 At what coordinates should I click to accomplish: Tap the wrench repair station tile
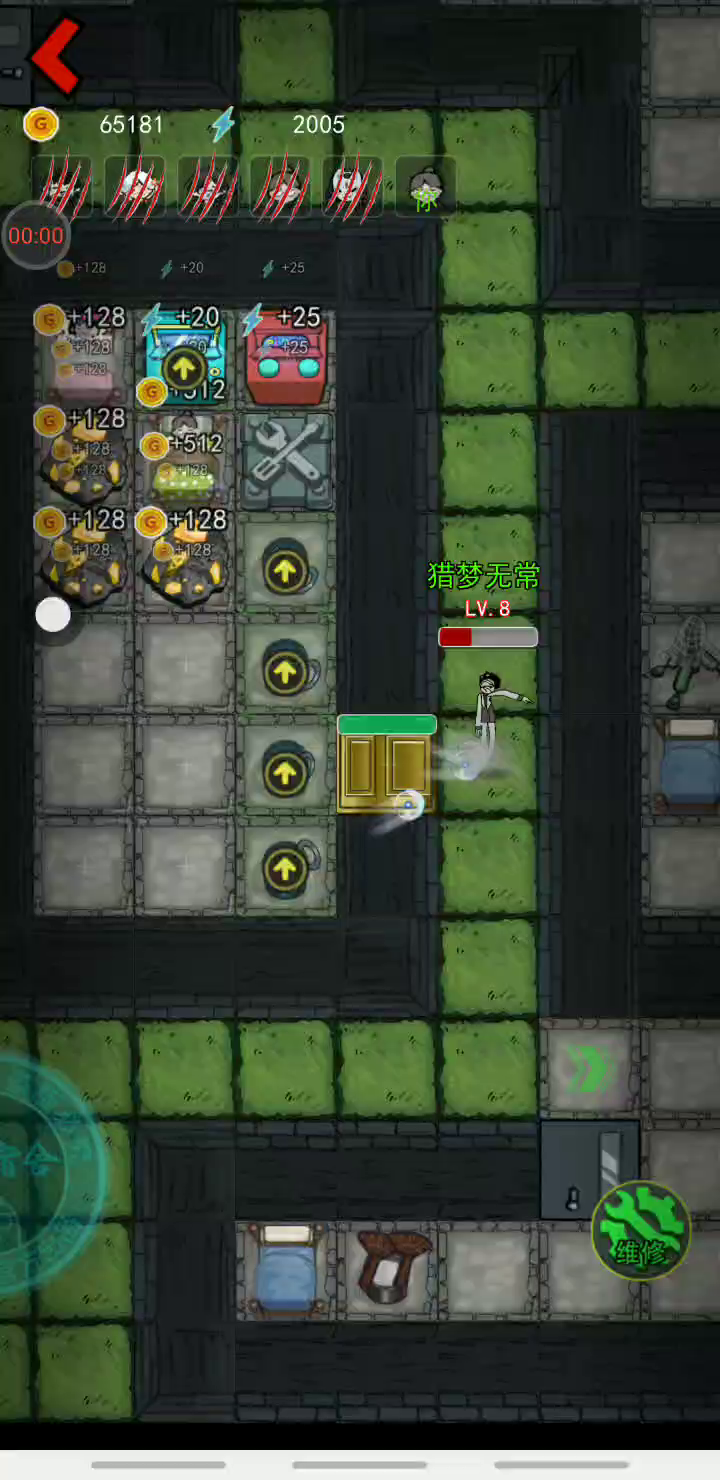click(x=286, y=461)
